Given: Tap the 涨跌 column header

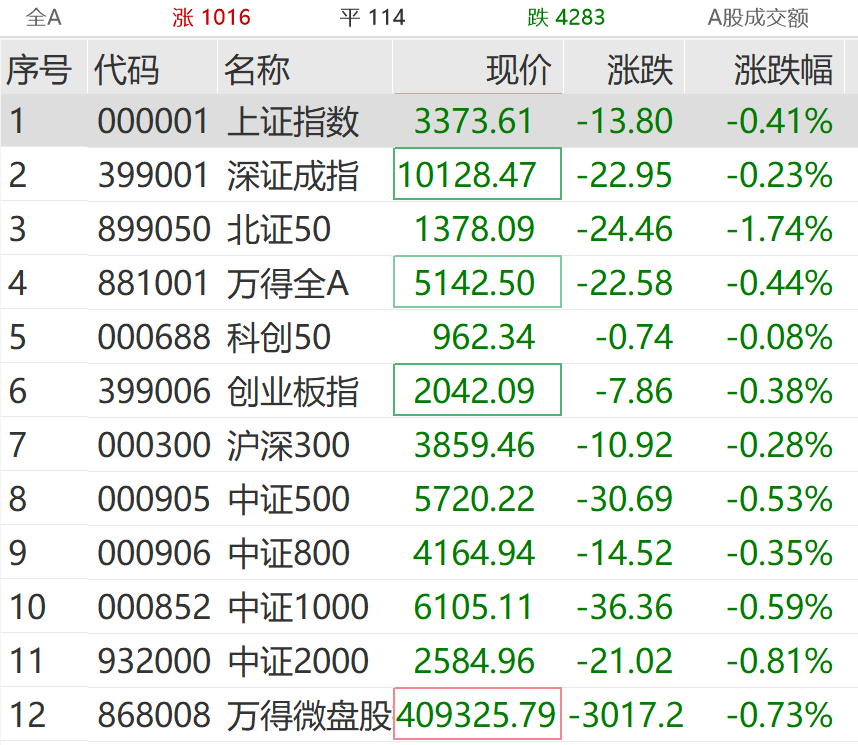Looking at the screenshot, I should pyautogui.click(x=640, y=70).
